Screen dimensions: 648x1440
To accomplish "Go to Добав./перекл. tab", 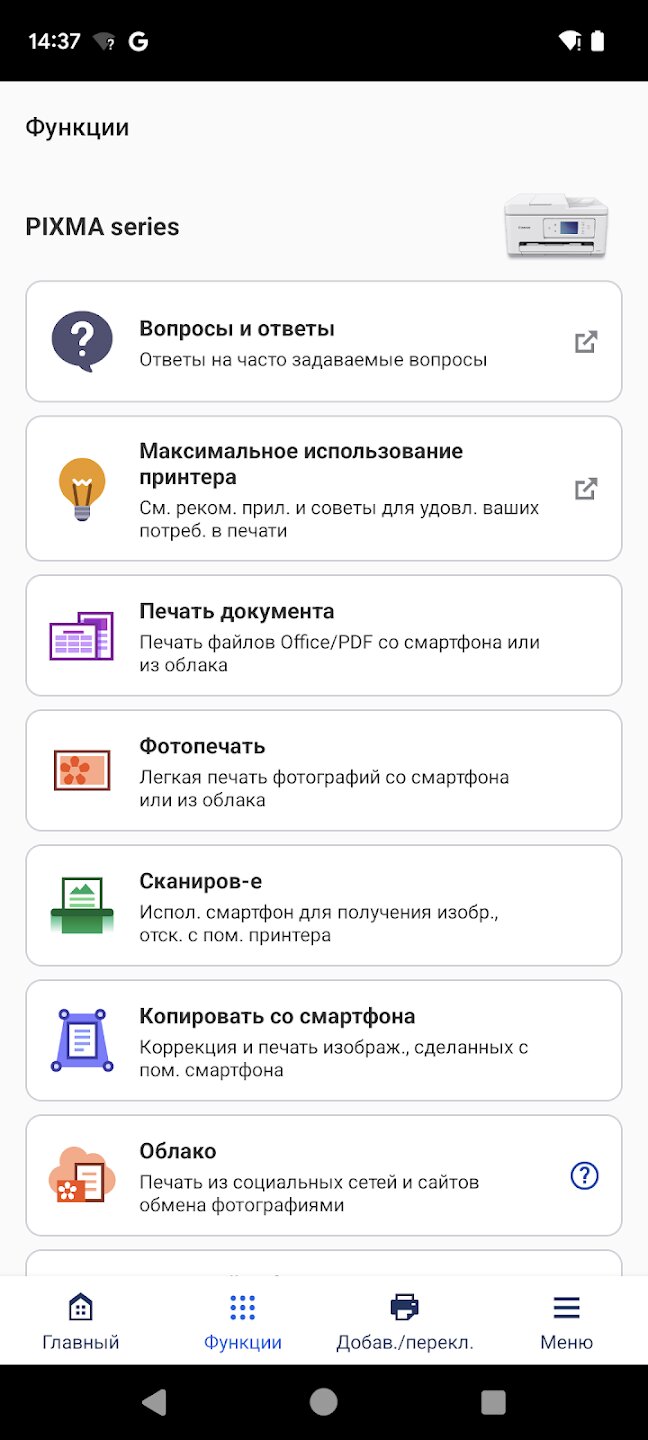I will (405, 1321).
